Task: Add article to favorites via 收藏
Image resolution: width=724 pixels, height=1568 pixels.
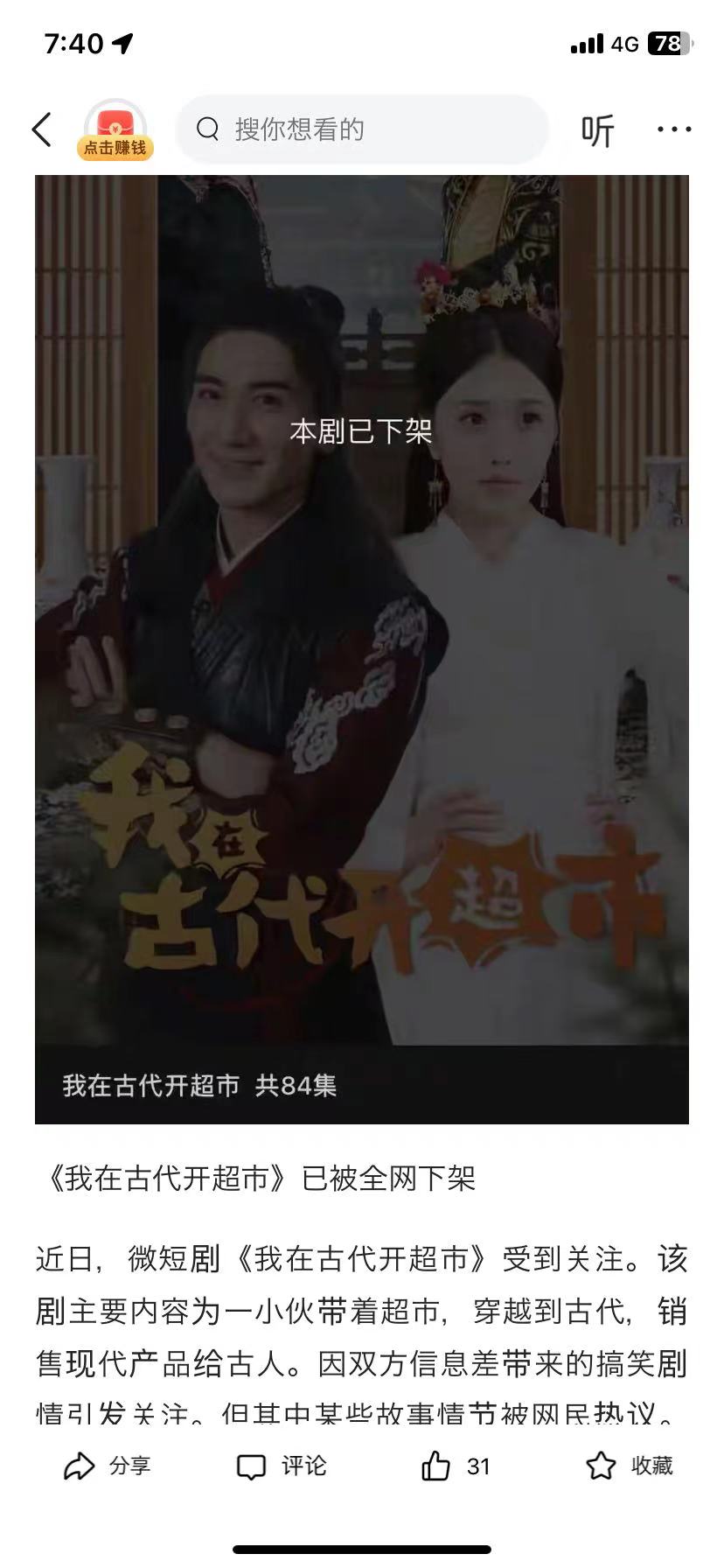Action: [629, 1466]
